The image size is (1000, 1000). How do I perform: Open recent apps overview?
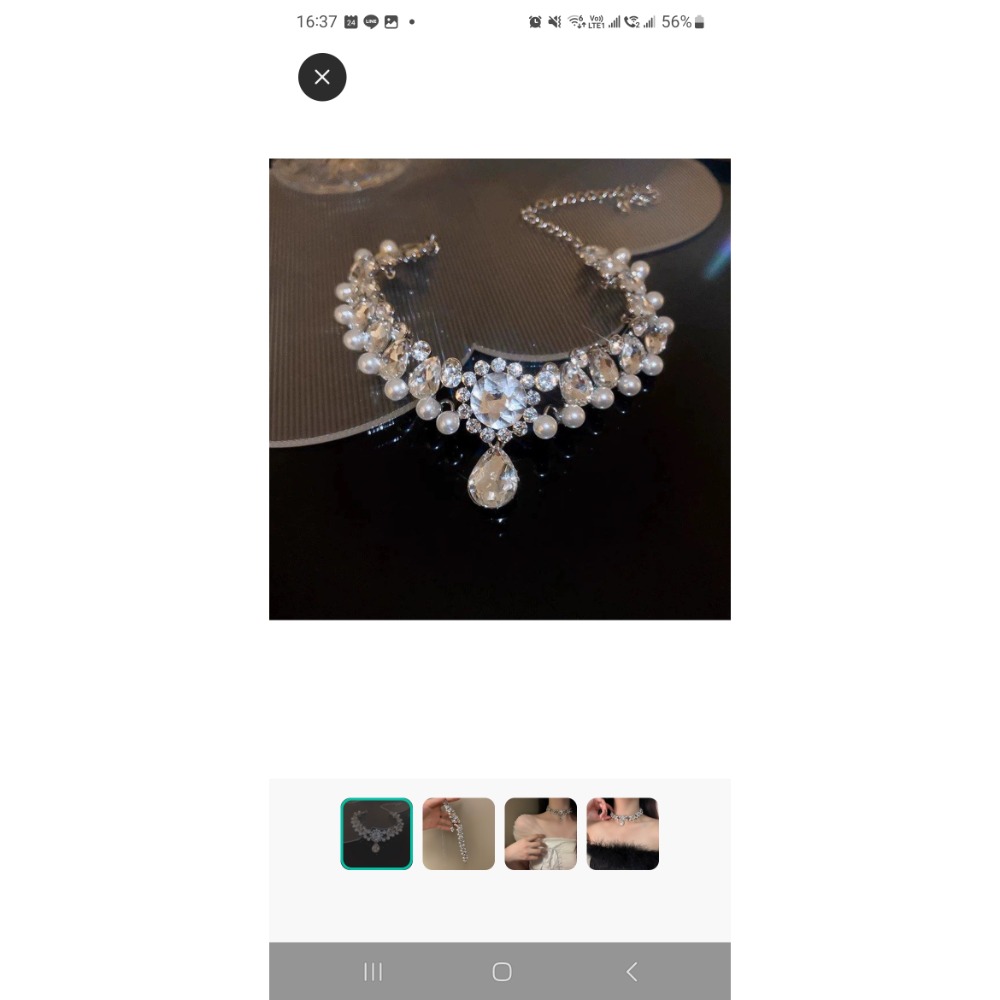(x=373, y=971)
